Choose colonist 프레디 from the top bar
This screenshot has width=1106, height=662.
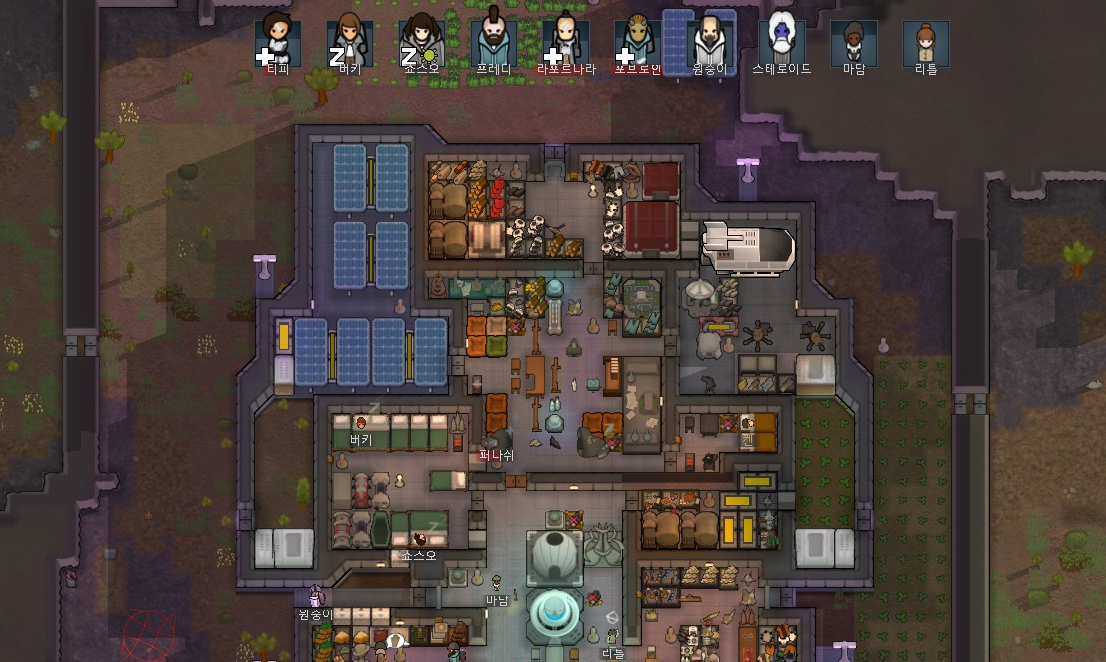494,42
